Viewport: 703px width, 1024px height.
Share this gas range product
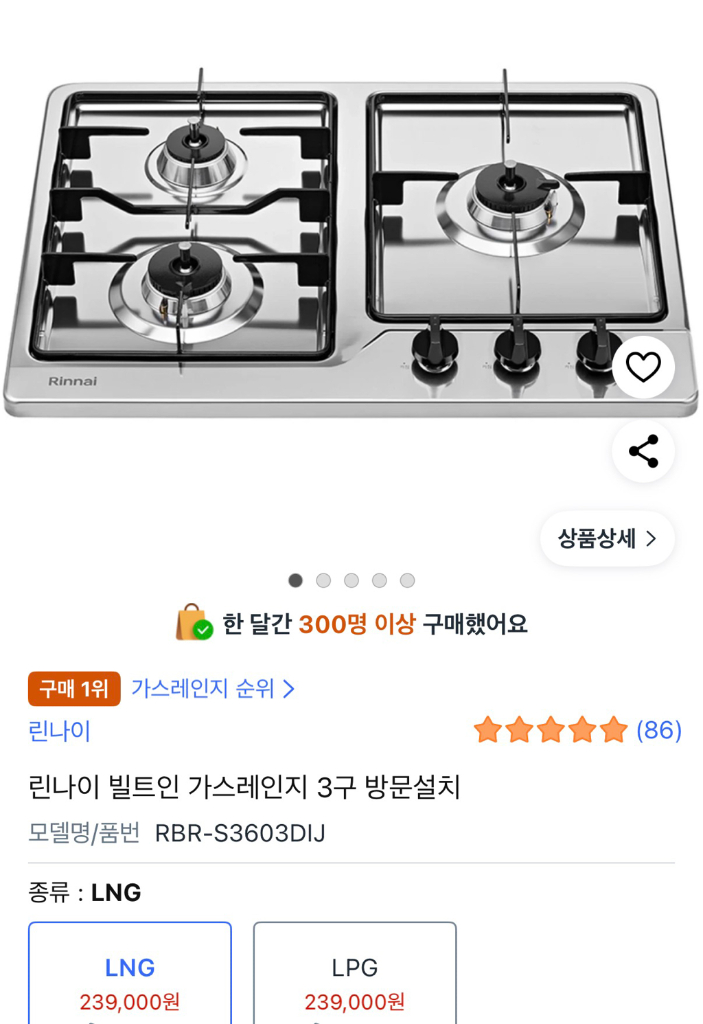pyautogui.click(x=643, y=452)
